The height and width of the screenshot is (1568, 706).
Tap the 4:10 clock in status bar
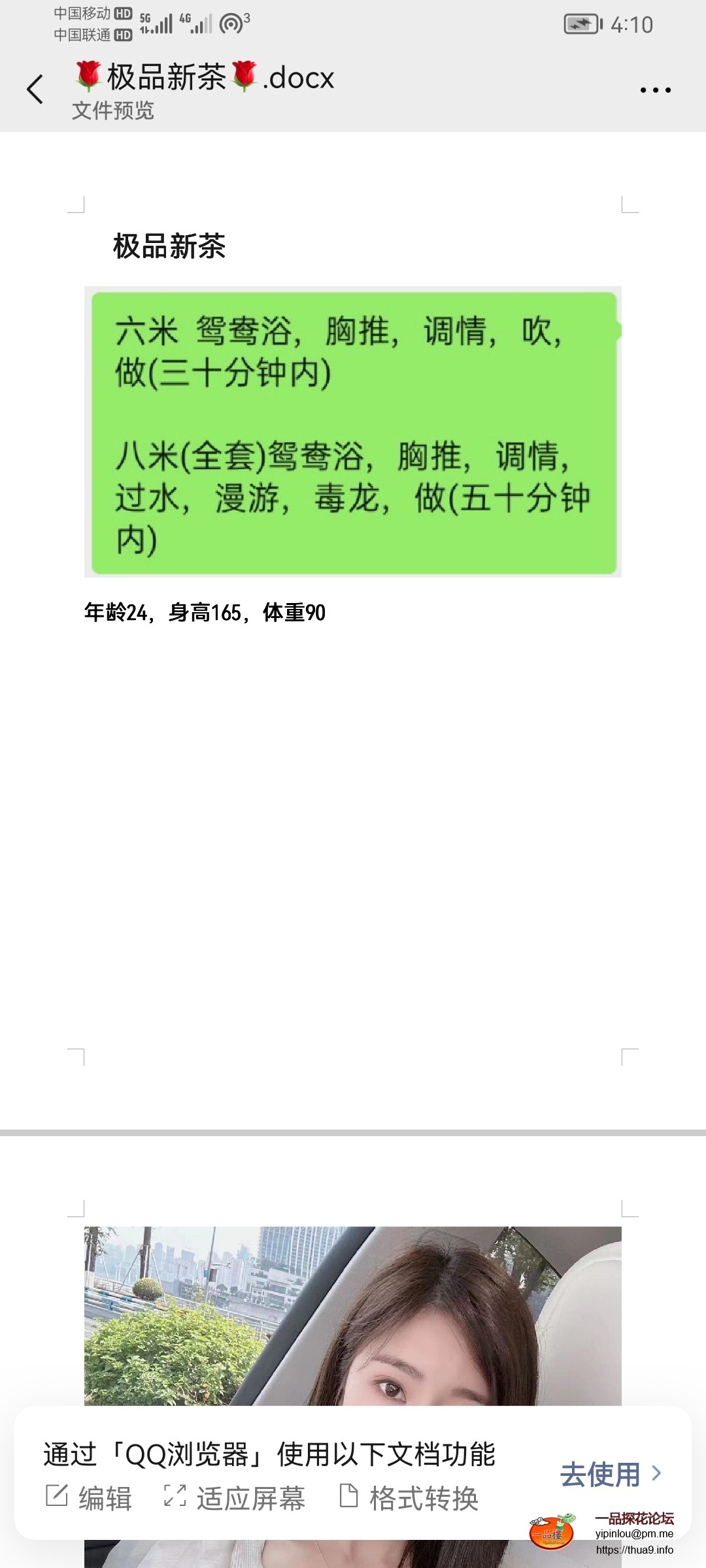coord(630,26)
